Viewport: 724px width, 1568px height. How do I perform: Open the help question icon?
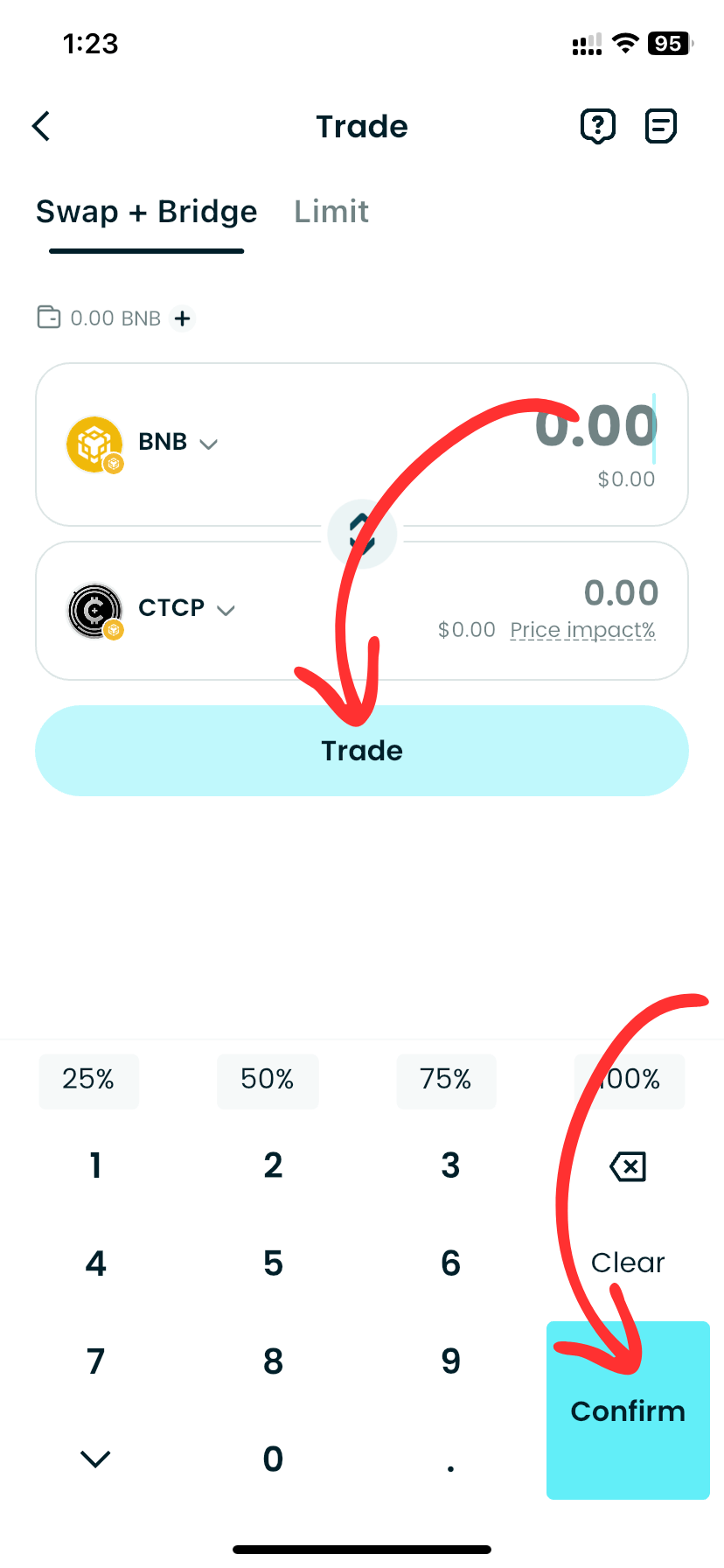pyautogui.click(x=597, y=126)
